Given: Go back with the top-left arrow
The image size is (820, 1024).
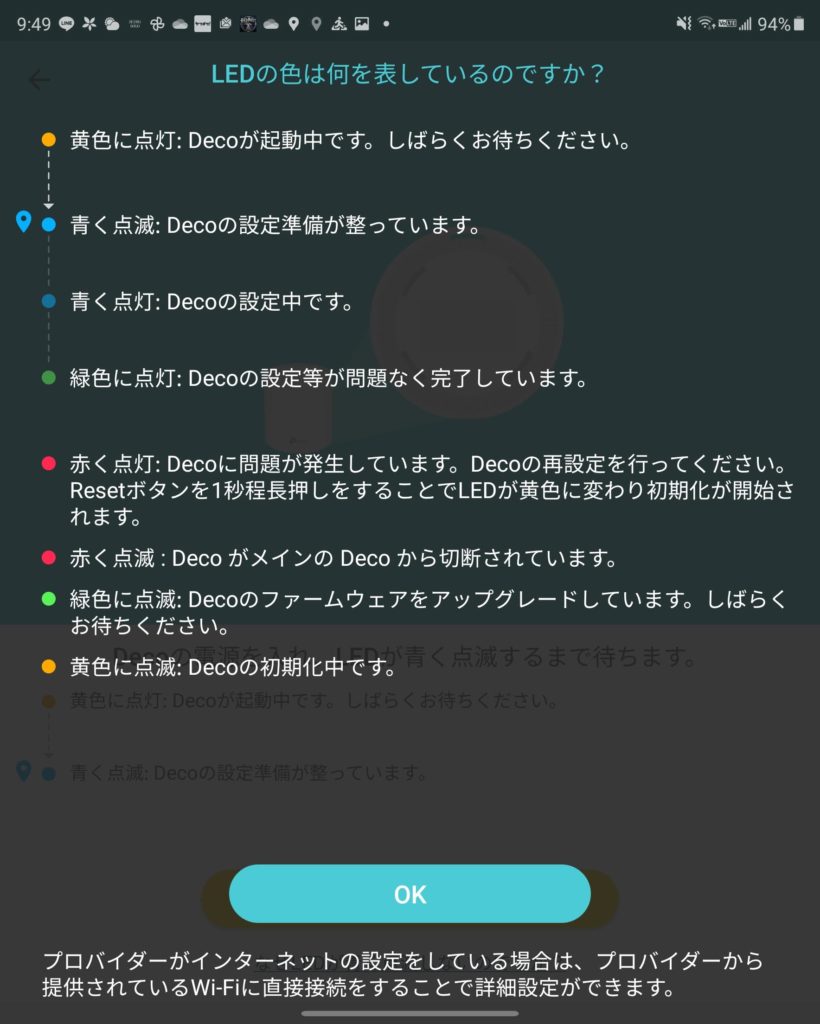Looking at the screenshot, I should pyautogui.click(x=40, y=80).
